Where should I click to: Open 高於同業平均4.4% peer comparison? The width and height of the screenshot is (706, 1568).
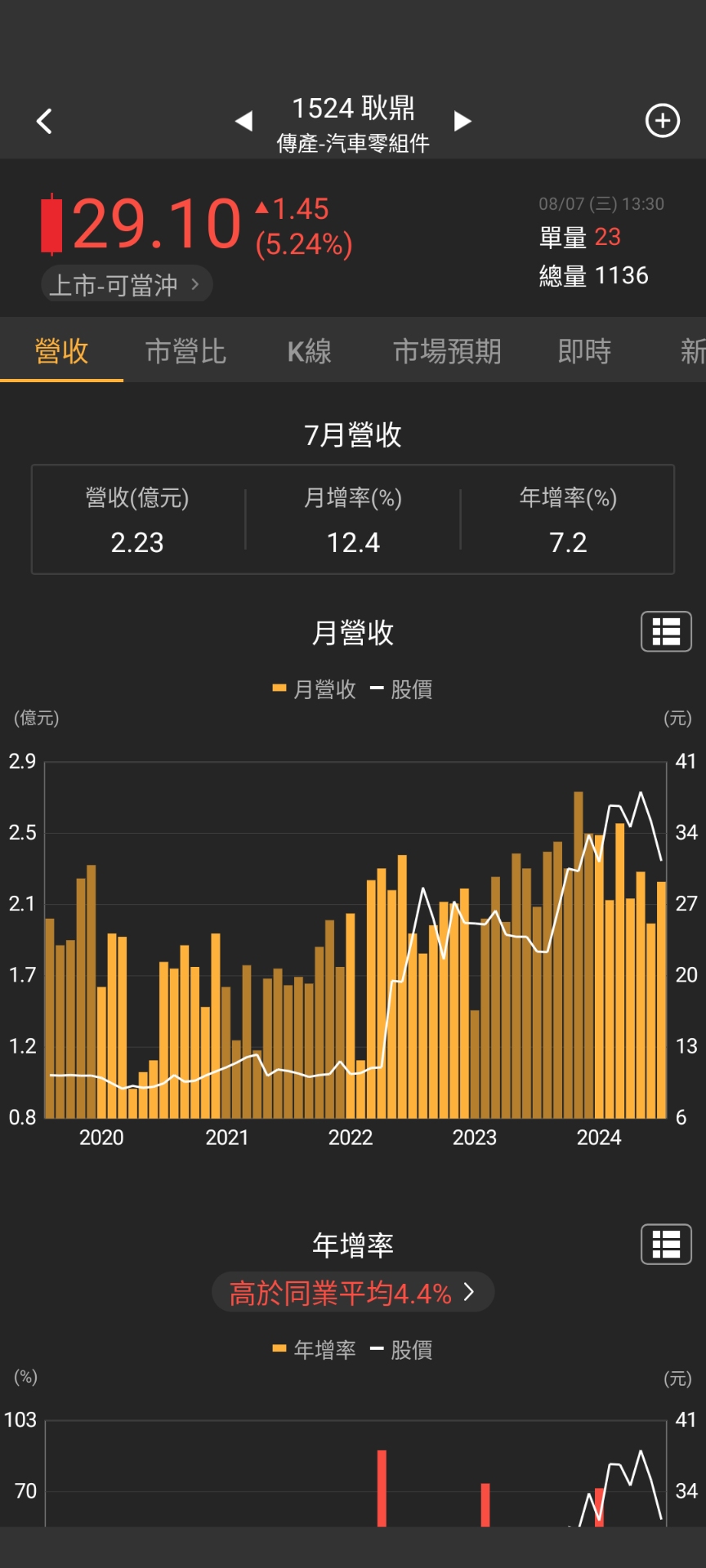(x=352, y=1293)
